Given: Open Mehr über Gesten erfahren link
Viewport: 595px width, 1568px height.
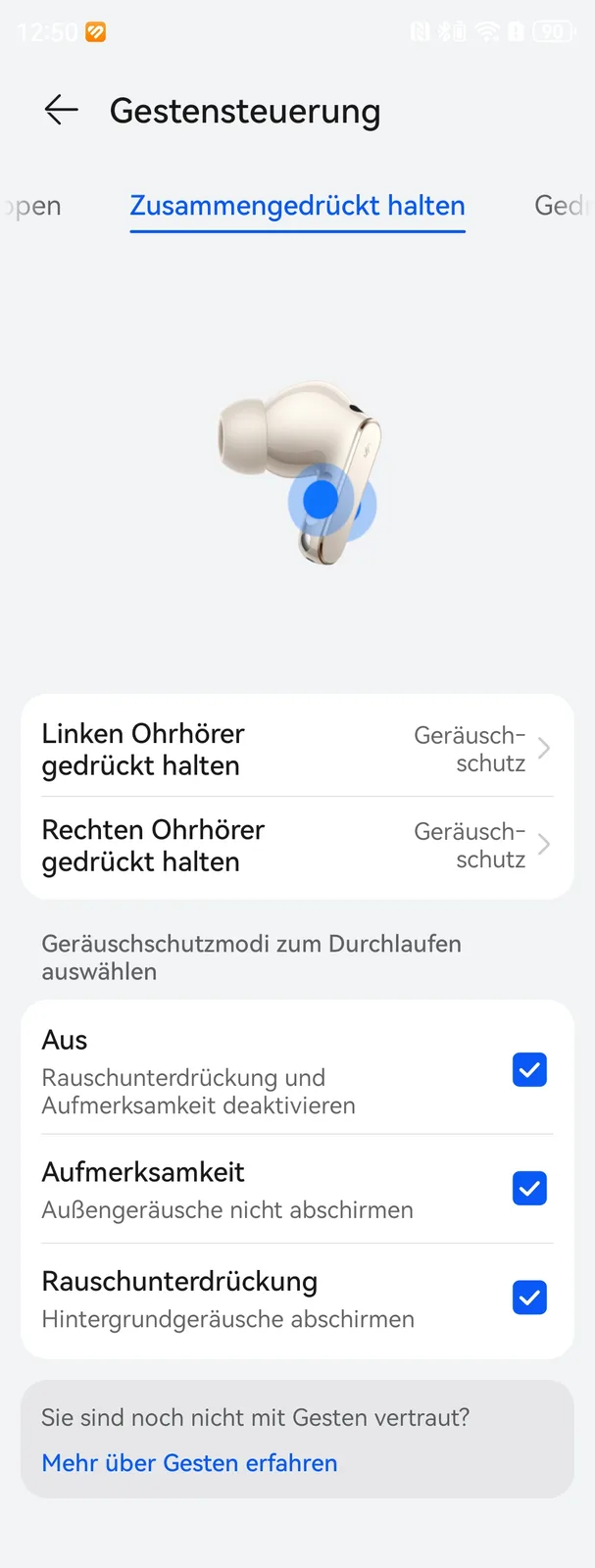Looking at the screenshot, I should pyautogui.click(x=189, y=1463).
